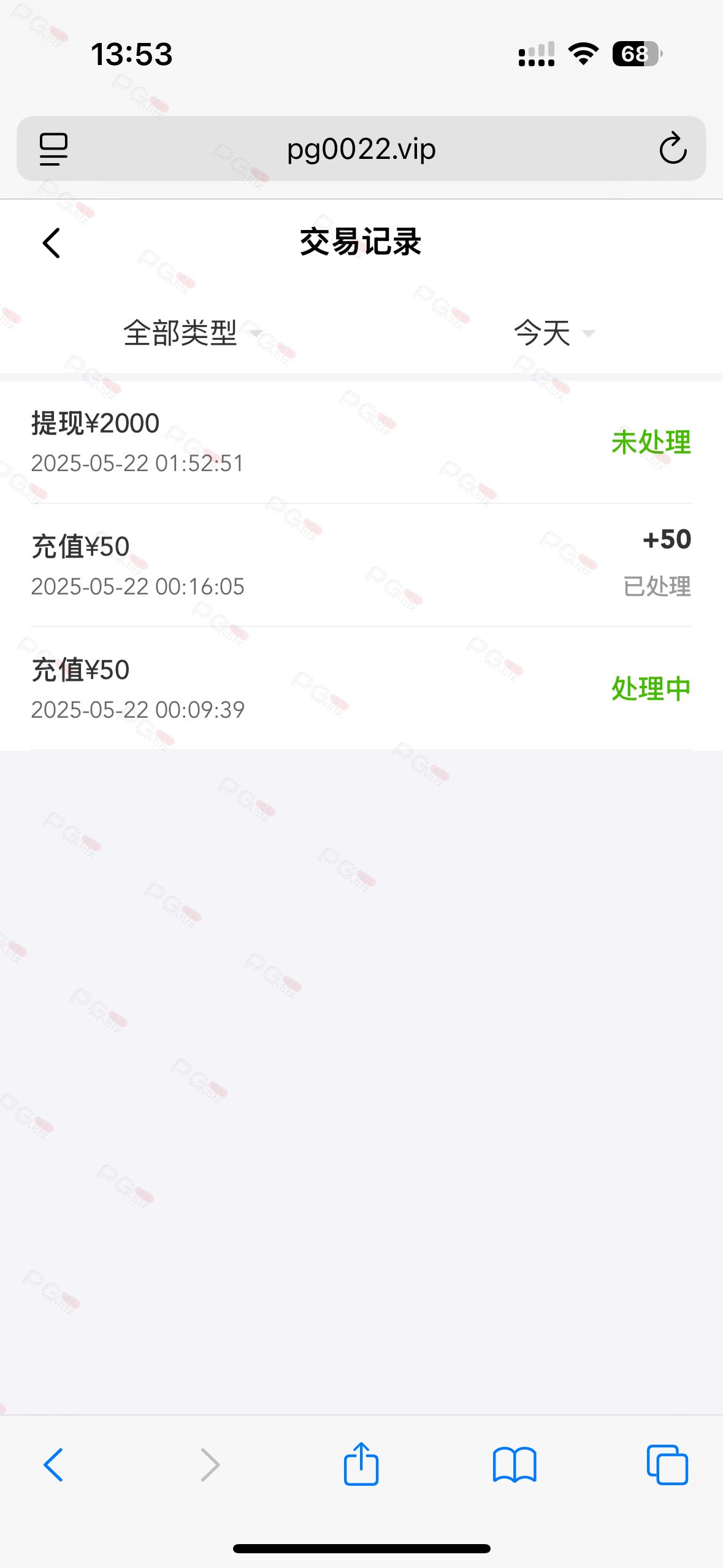723x1568 pixels.
Task: Go to previous page in Safari toolbar
Action: pos(53,1465)
